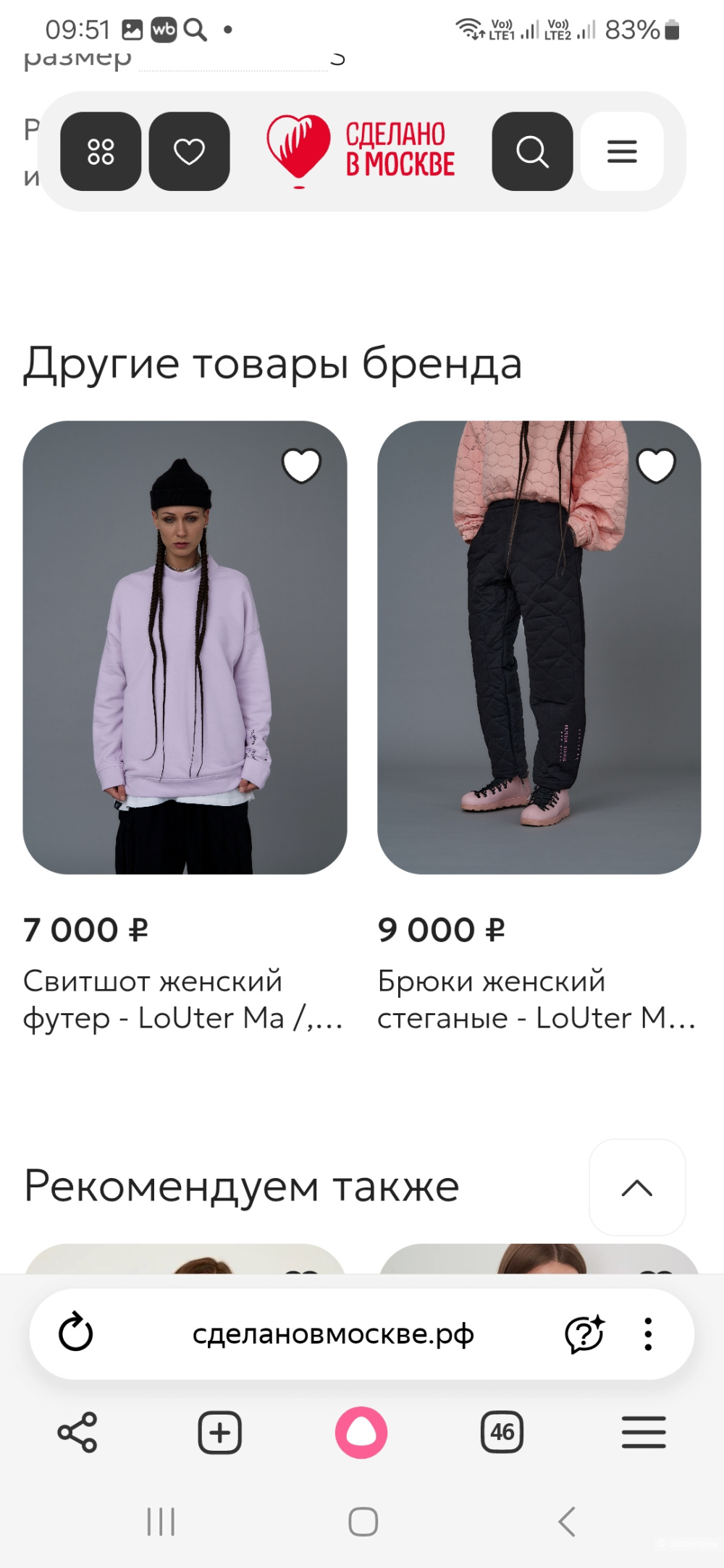Open the Свитшот женский футер product card
The height and width of the screenshot is (1568, 724).
point(185,647)
